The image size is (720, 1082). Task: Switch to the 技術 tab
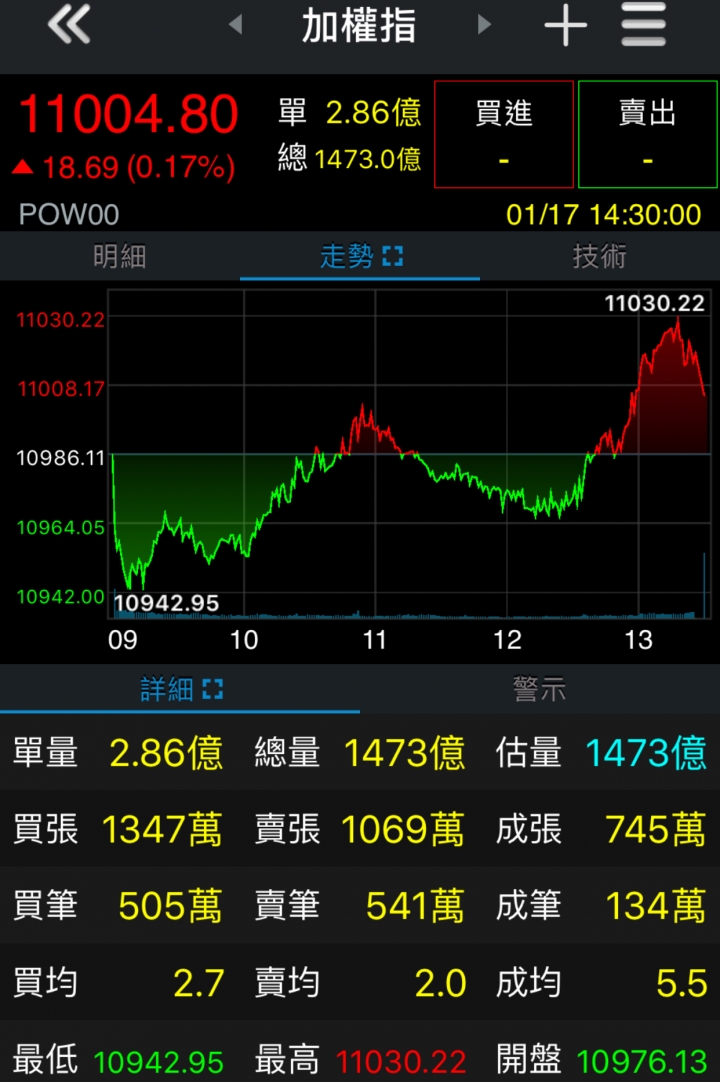[x=600, y=257]
